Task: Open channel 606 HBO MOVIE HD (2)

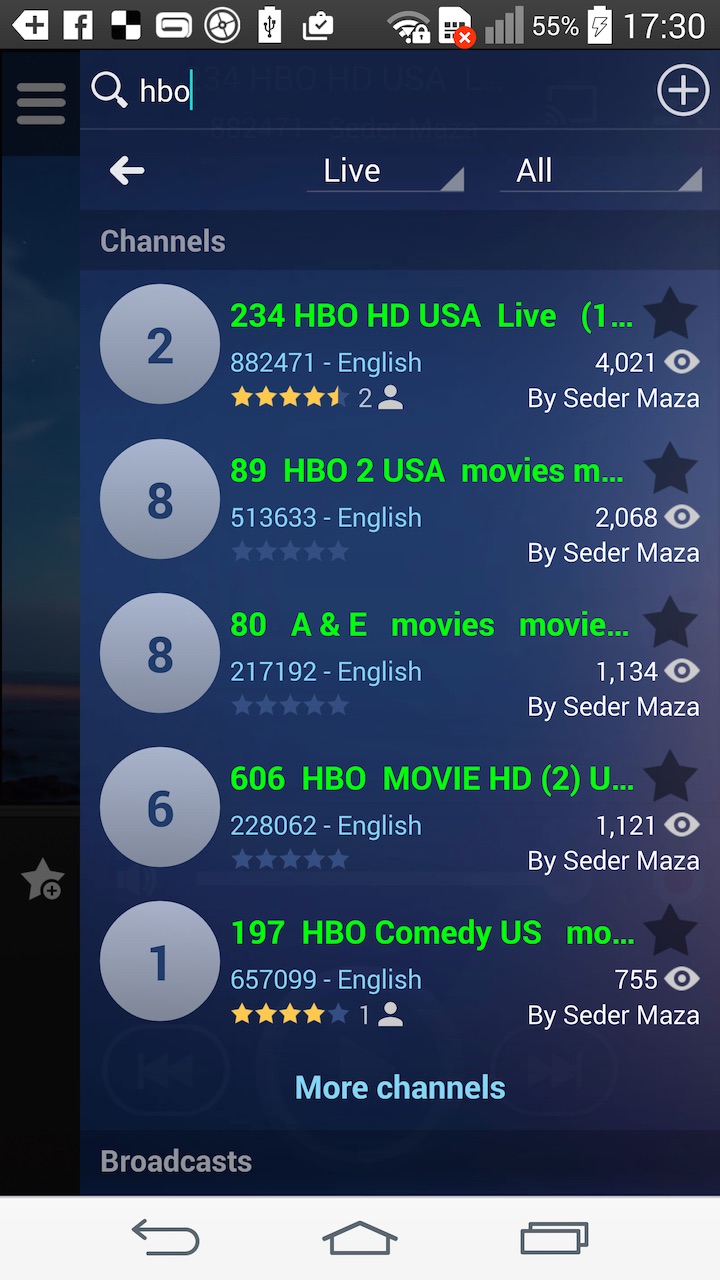Action: click(431, 779)
